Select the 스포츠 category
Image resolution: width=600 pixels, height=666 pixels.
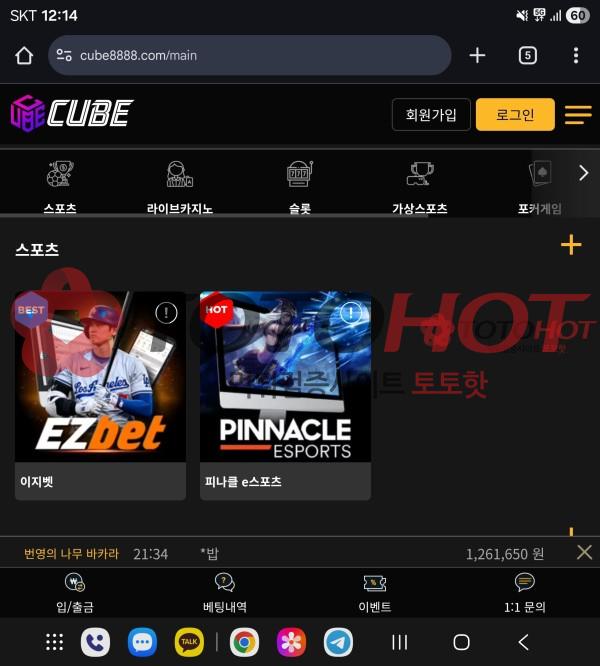(x=60, y=185)
